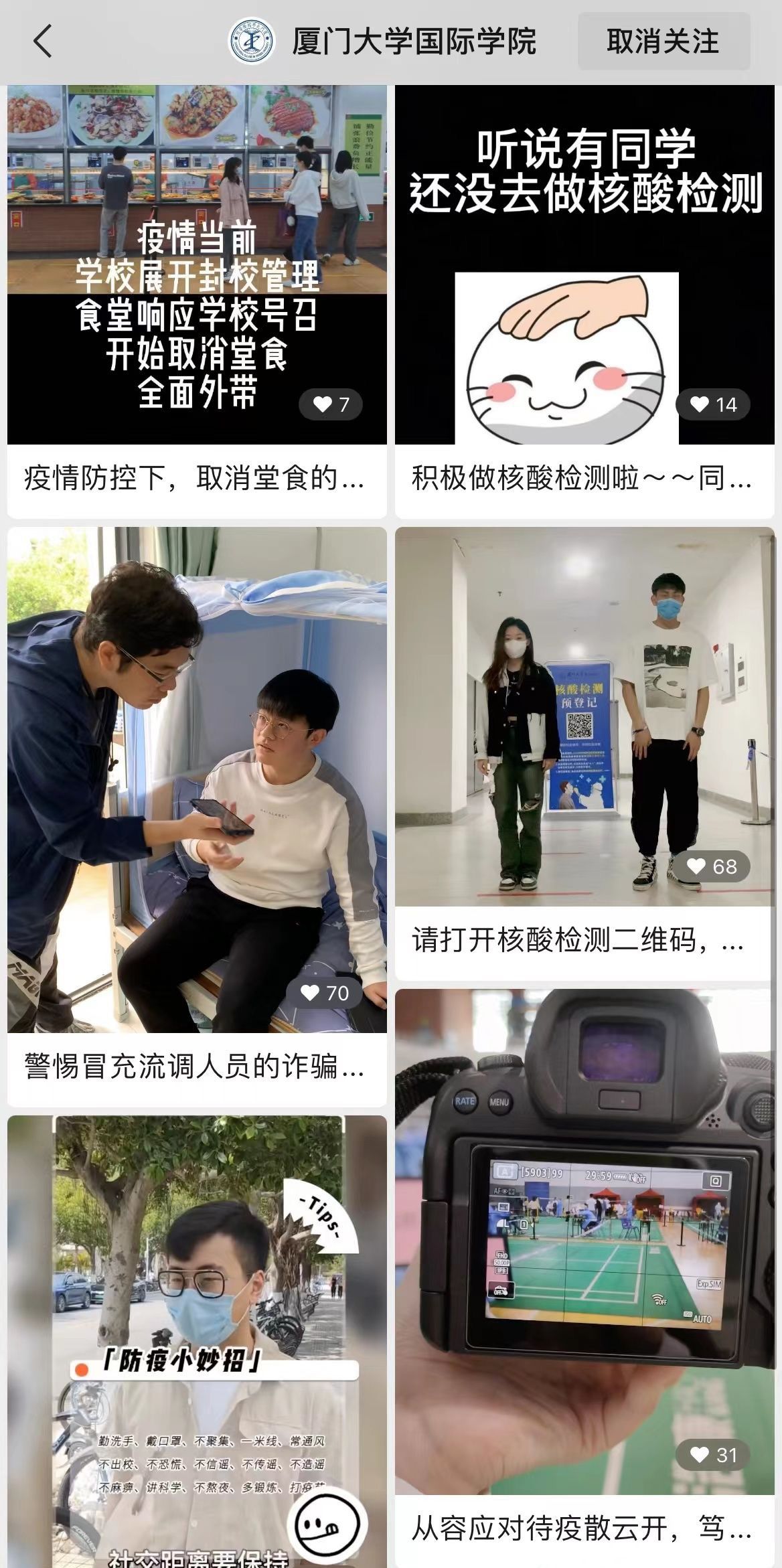This screenshot has width=782, height=1568.
Task: Tap 取消关注 to unfollow the account
Action: click(x=663, y=42)
